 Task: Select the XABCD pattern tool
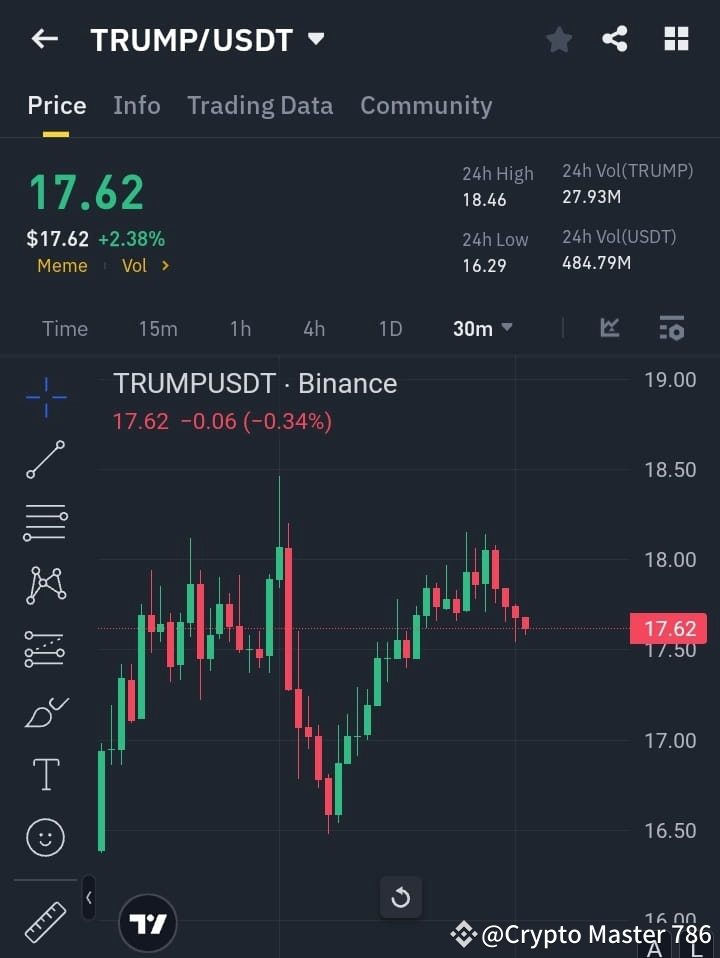pyautogui.click(x=45, y=586)
